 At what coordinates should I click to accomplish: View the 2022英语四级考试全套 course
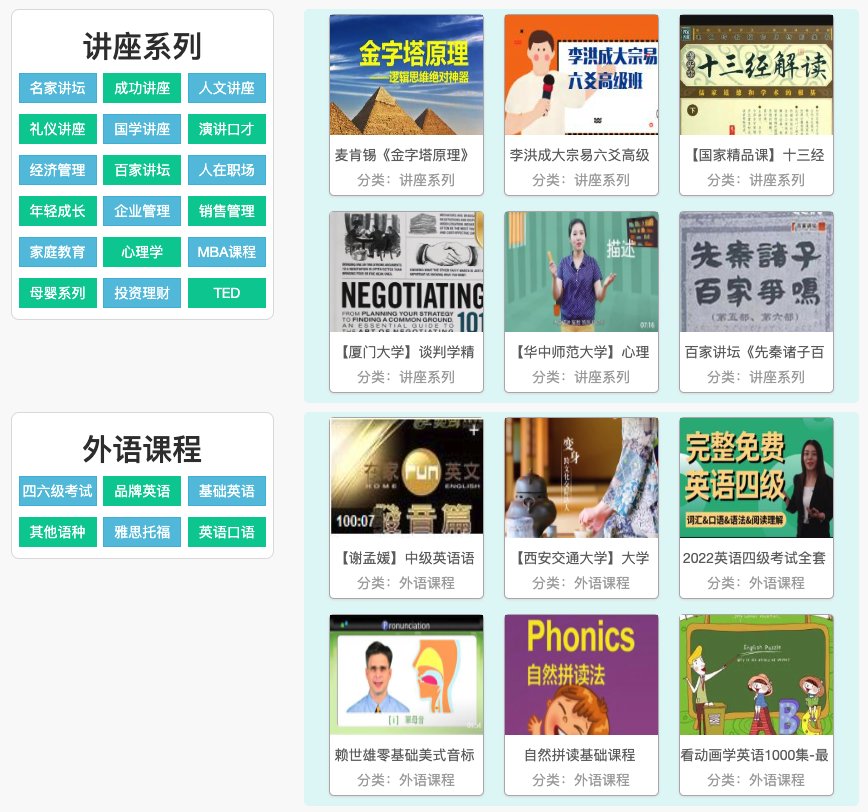756,506
